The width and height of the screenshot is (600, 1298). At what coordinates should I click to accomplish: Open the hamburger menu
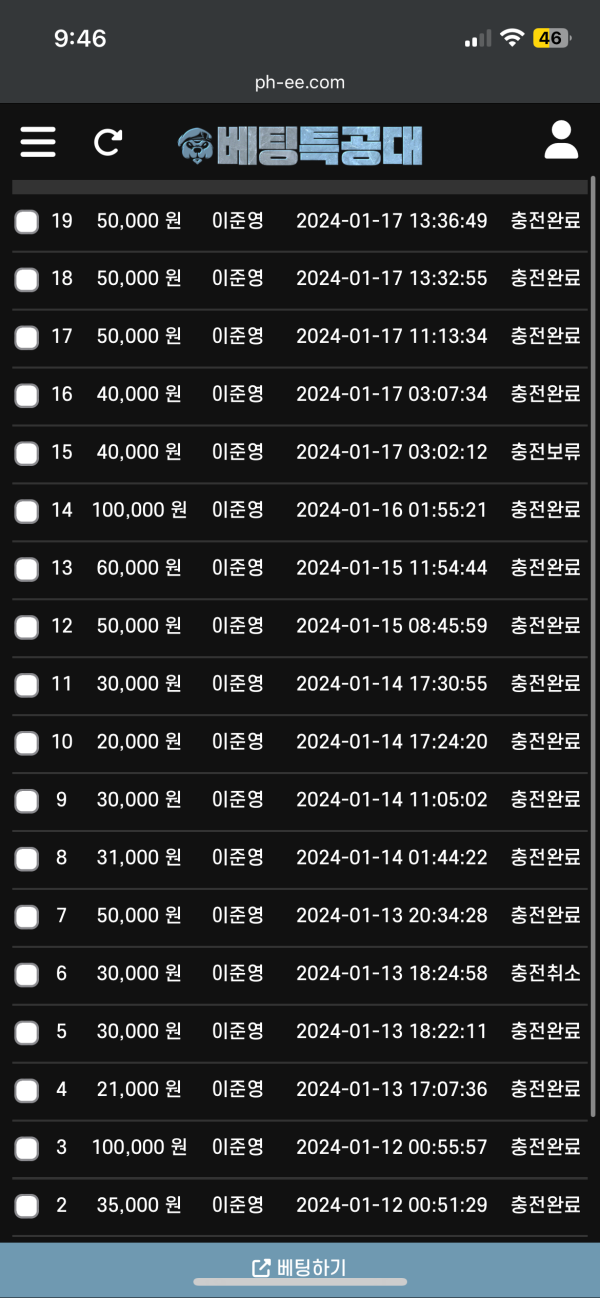pos(38,142)
